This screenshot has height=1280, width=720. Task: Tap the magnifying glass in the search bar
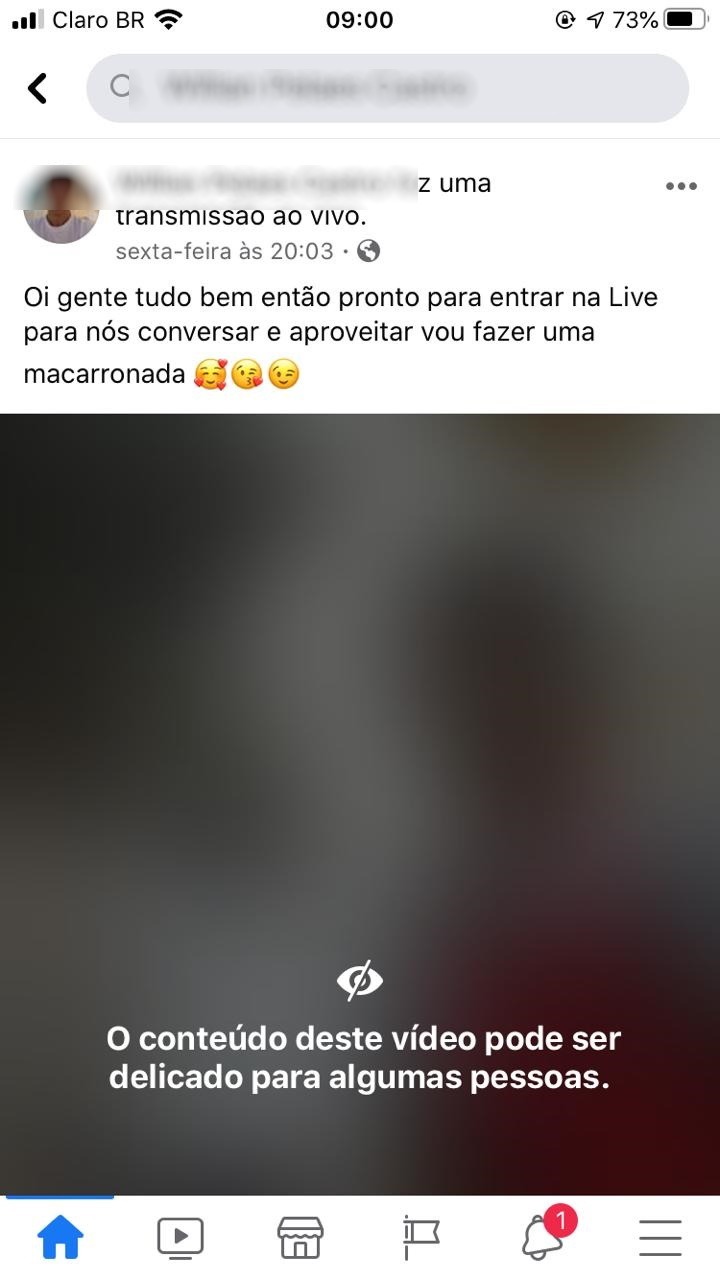coord(119,88)
